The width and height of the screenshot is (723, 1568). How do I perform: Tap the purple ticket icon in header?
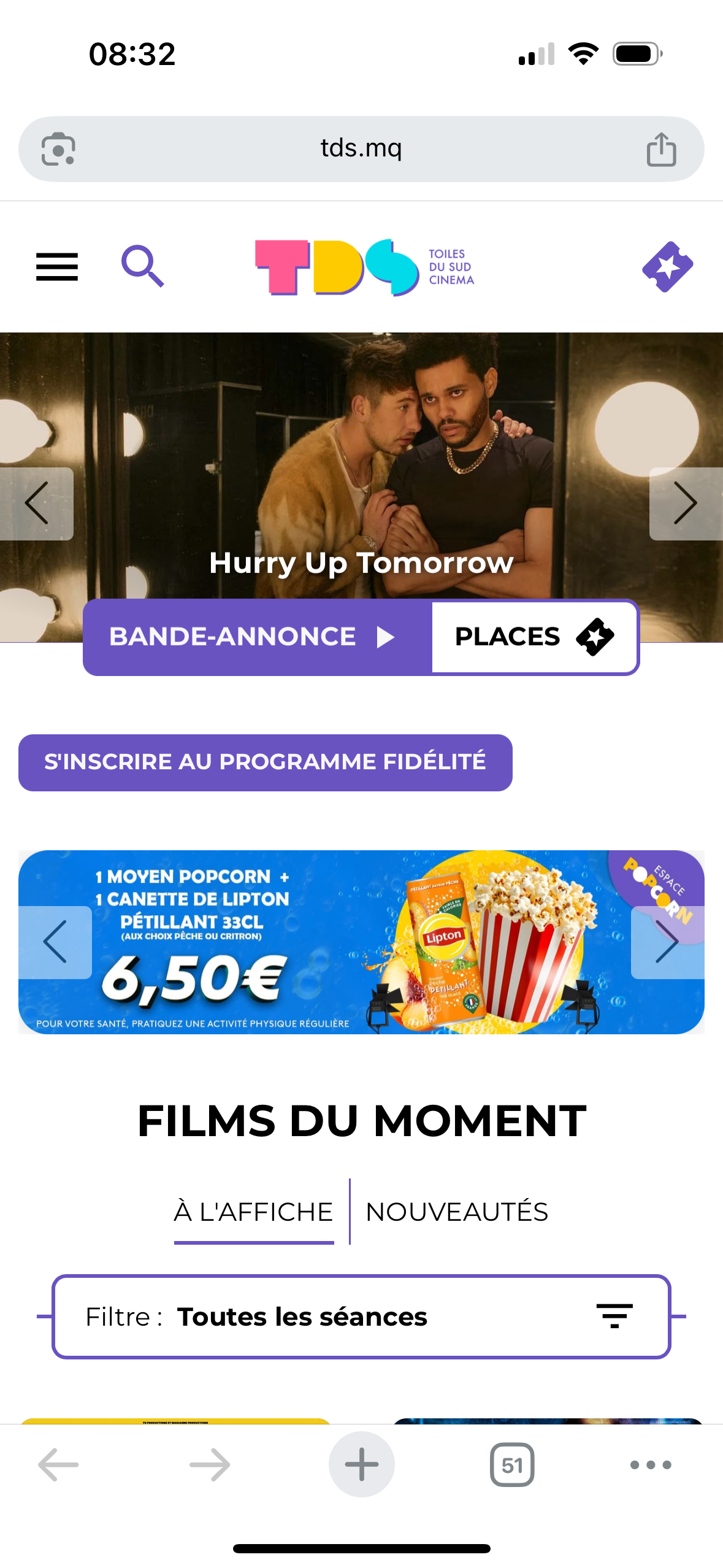(667, 267)
